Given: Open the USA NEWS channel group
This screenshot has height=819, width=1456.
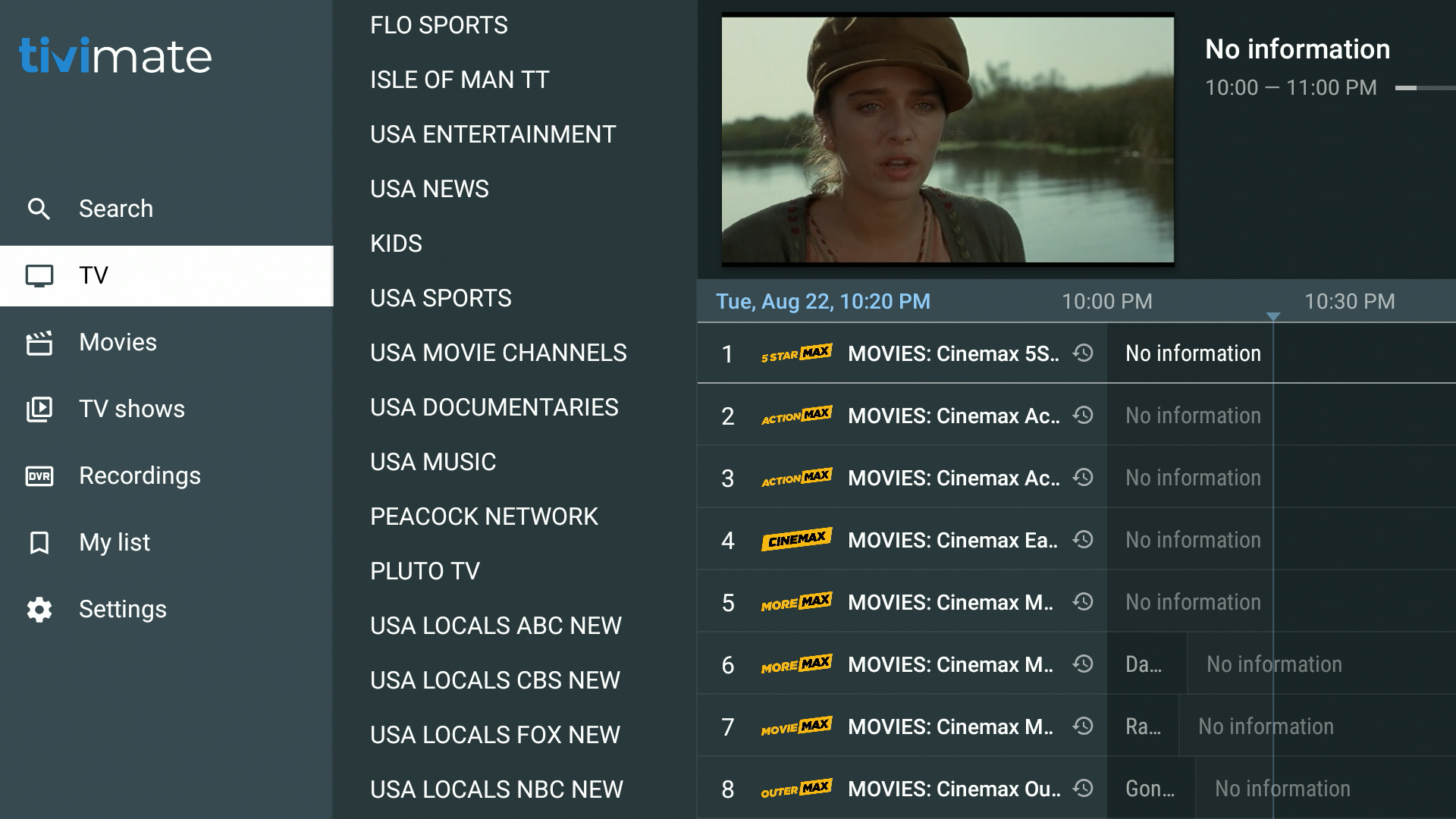Looking at the screenshot, I should (x=429, y=189).
